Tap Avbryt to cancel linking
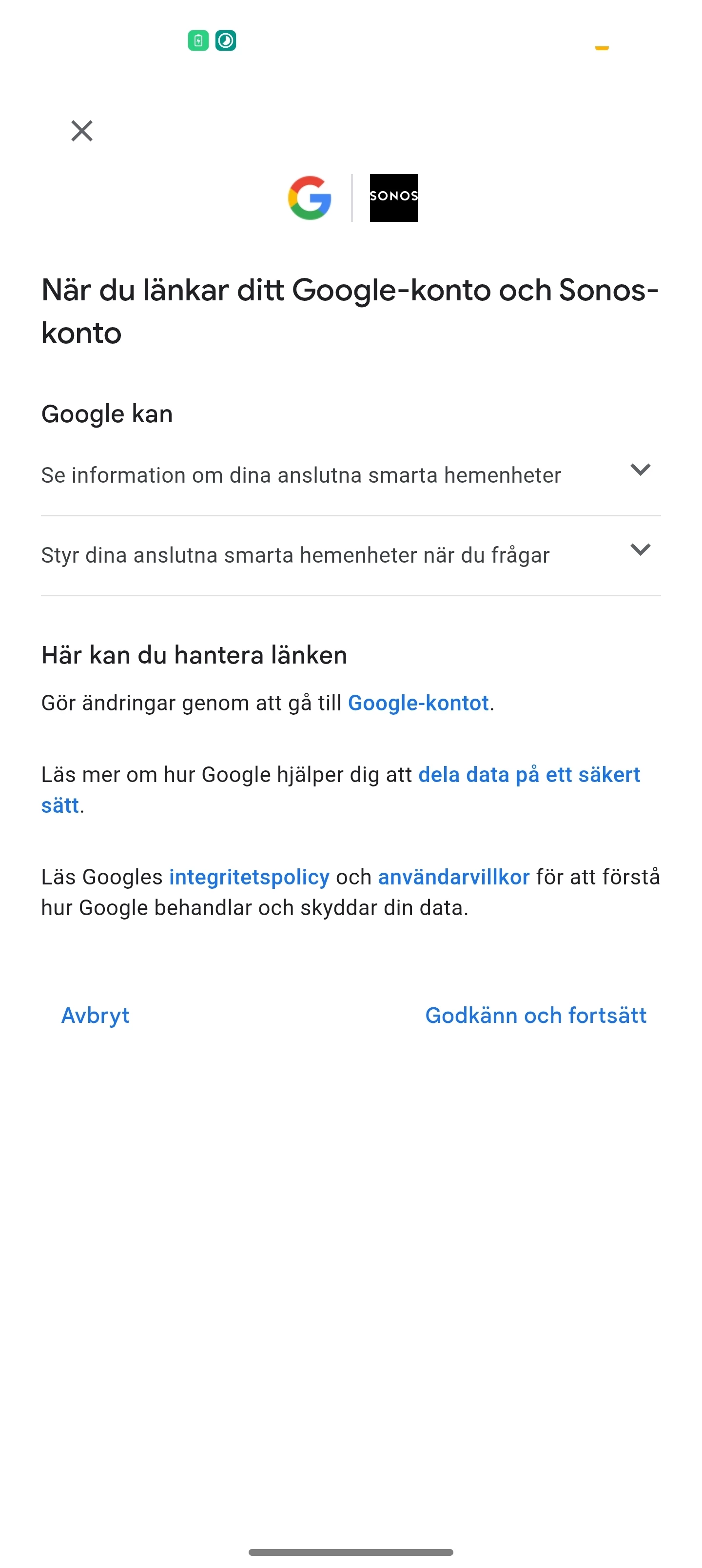Image resolution: width=702 pixels, height=1568 pixels. tap(96, 1015)
